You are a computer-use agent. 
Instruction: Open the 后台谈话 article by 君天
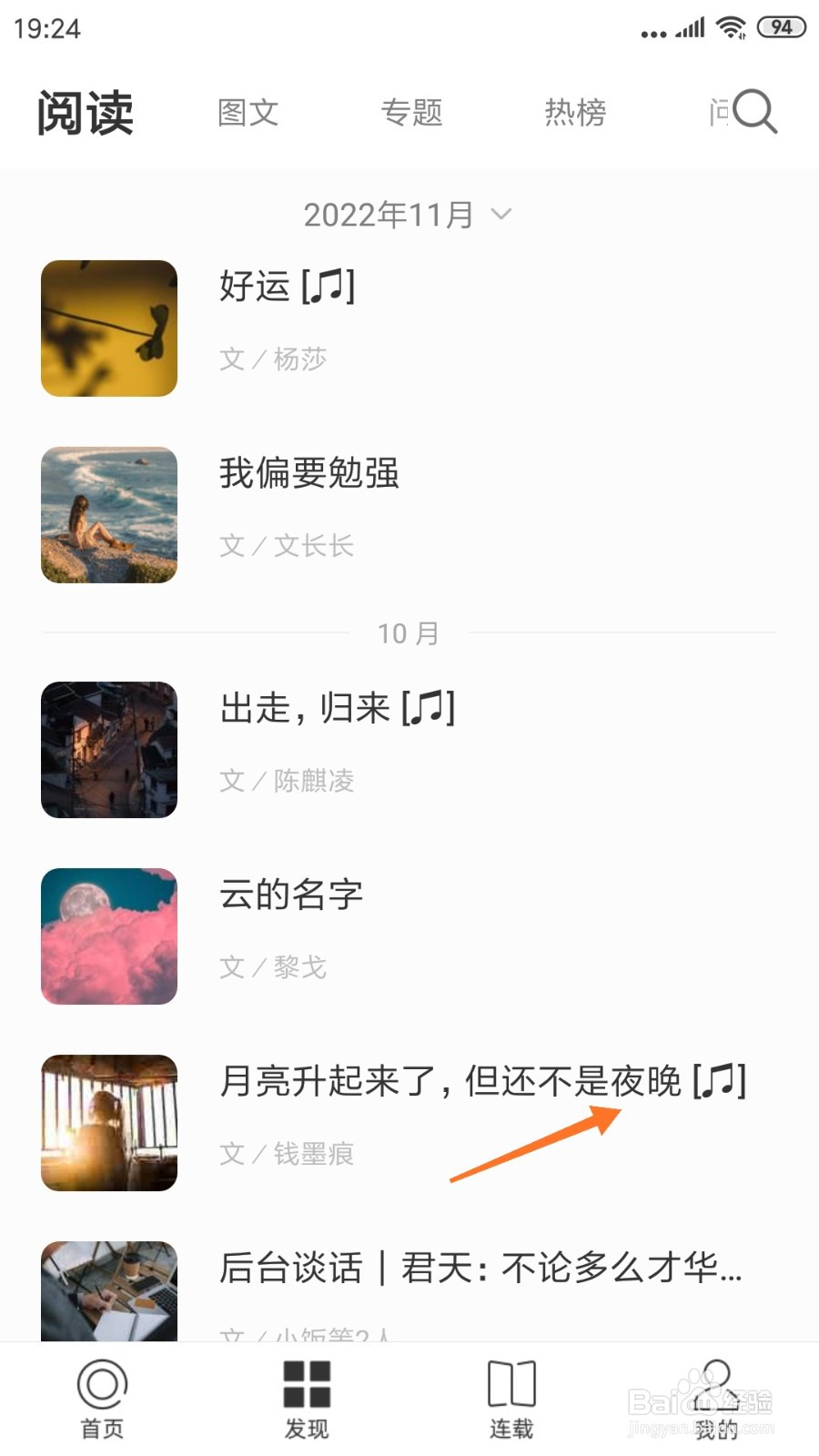coord(480,1268)
